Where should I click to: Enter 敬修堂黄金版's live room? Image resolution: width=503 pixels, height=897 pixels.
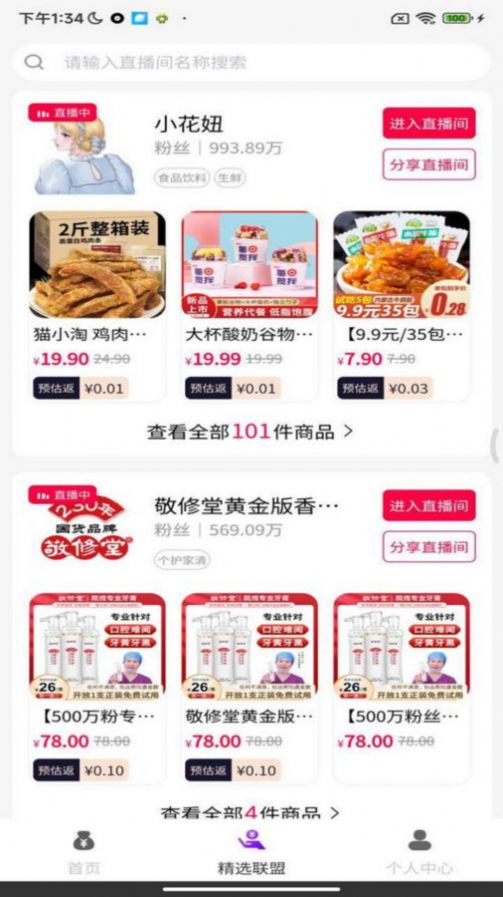tap(429, 505)
